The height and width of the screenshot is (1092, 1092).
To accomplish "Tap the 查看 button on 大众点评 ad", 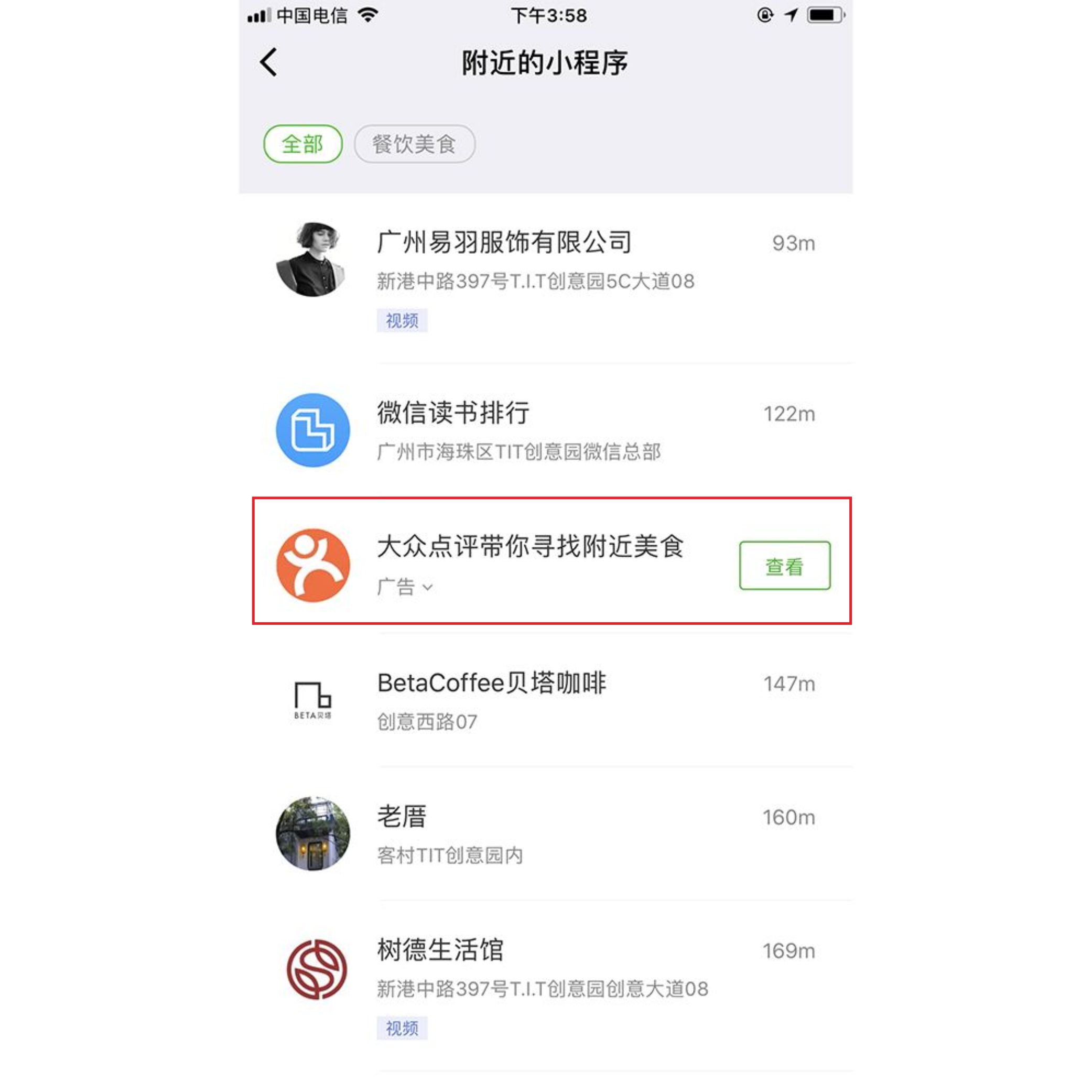I will (x=784, y=566).
